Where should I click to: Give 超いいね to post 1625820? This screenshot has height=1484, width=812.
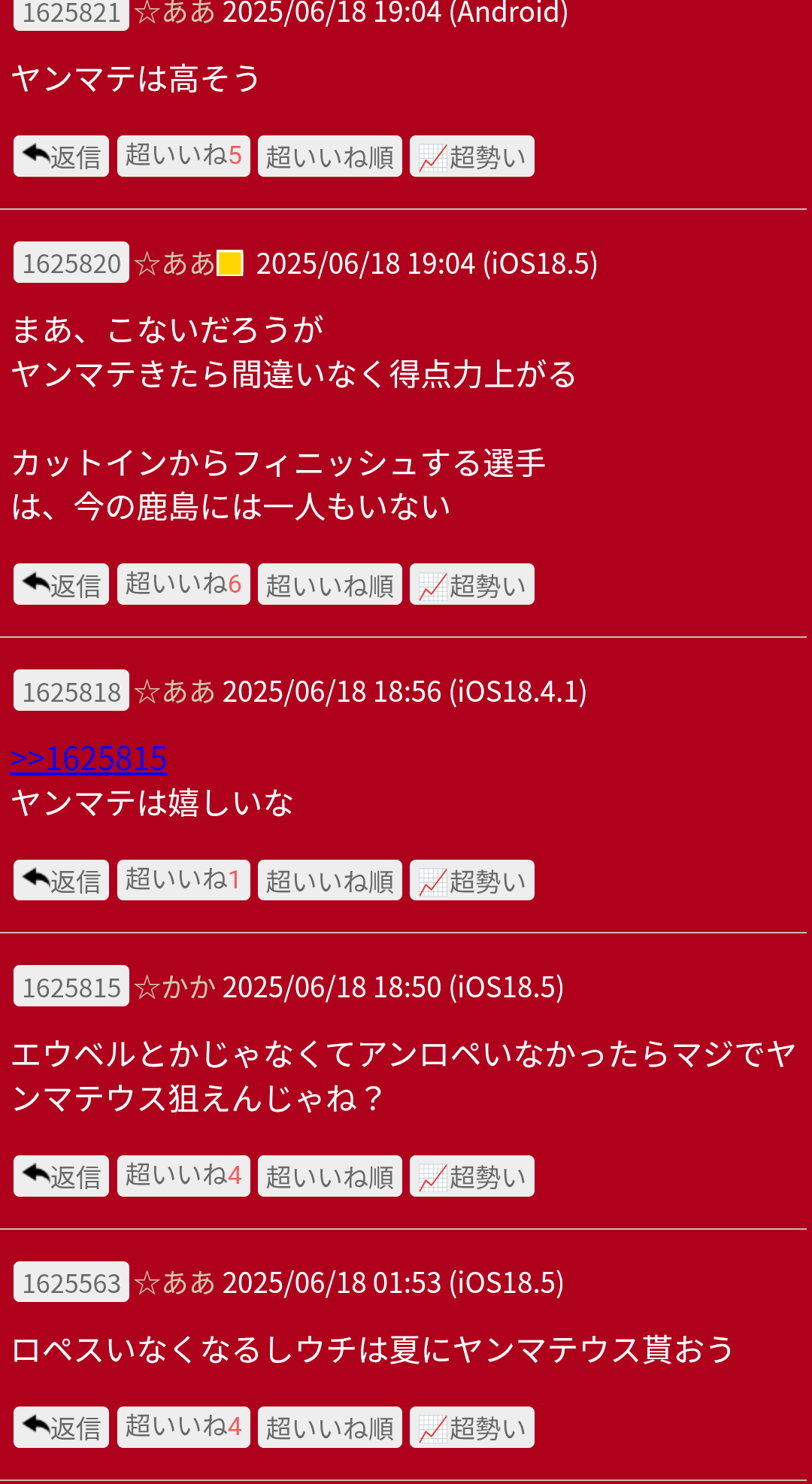tap(183, 584)
